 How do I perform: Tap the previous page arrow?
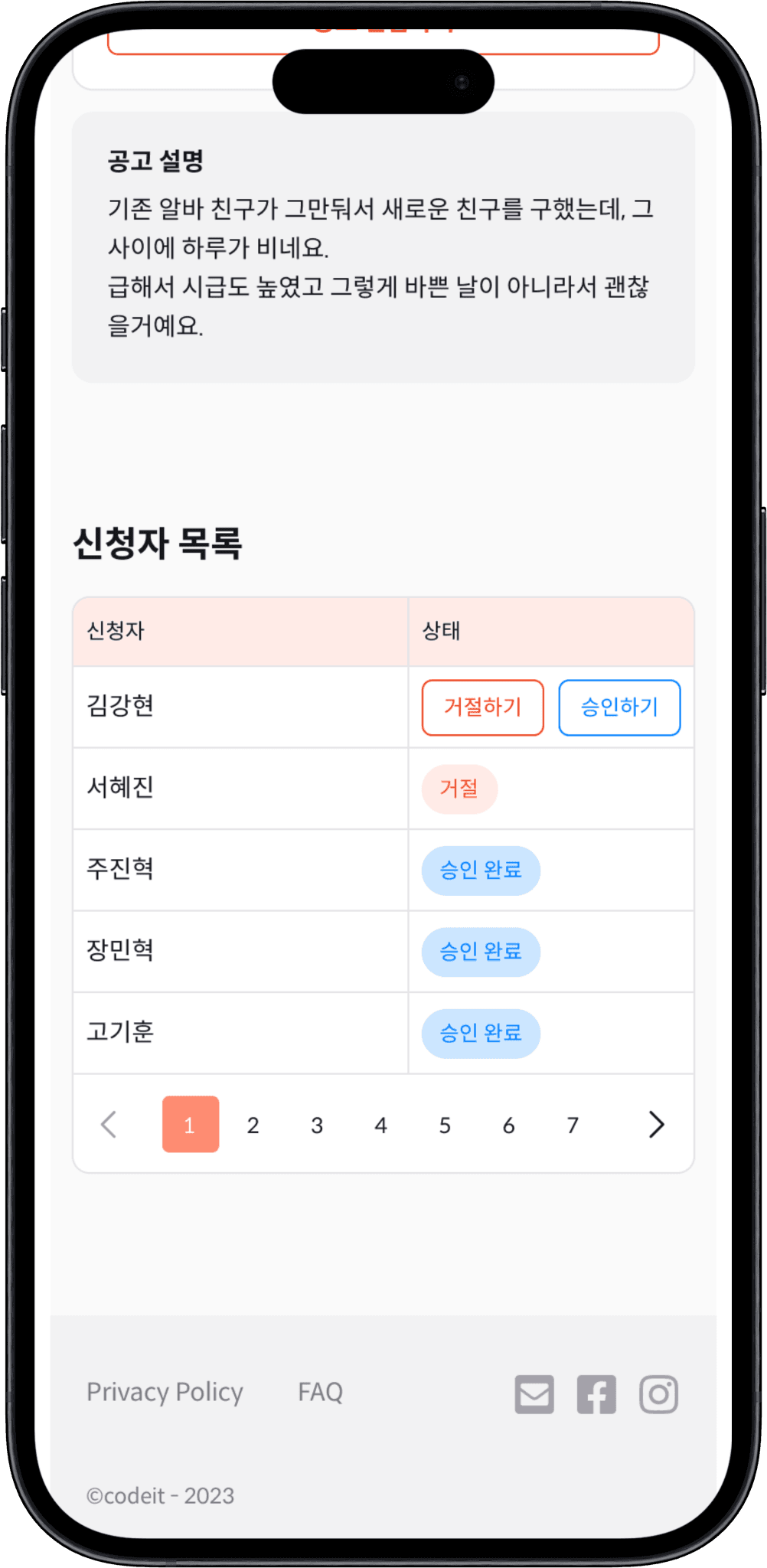(x=109, y=1125)
